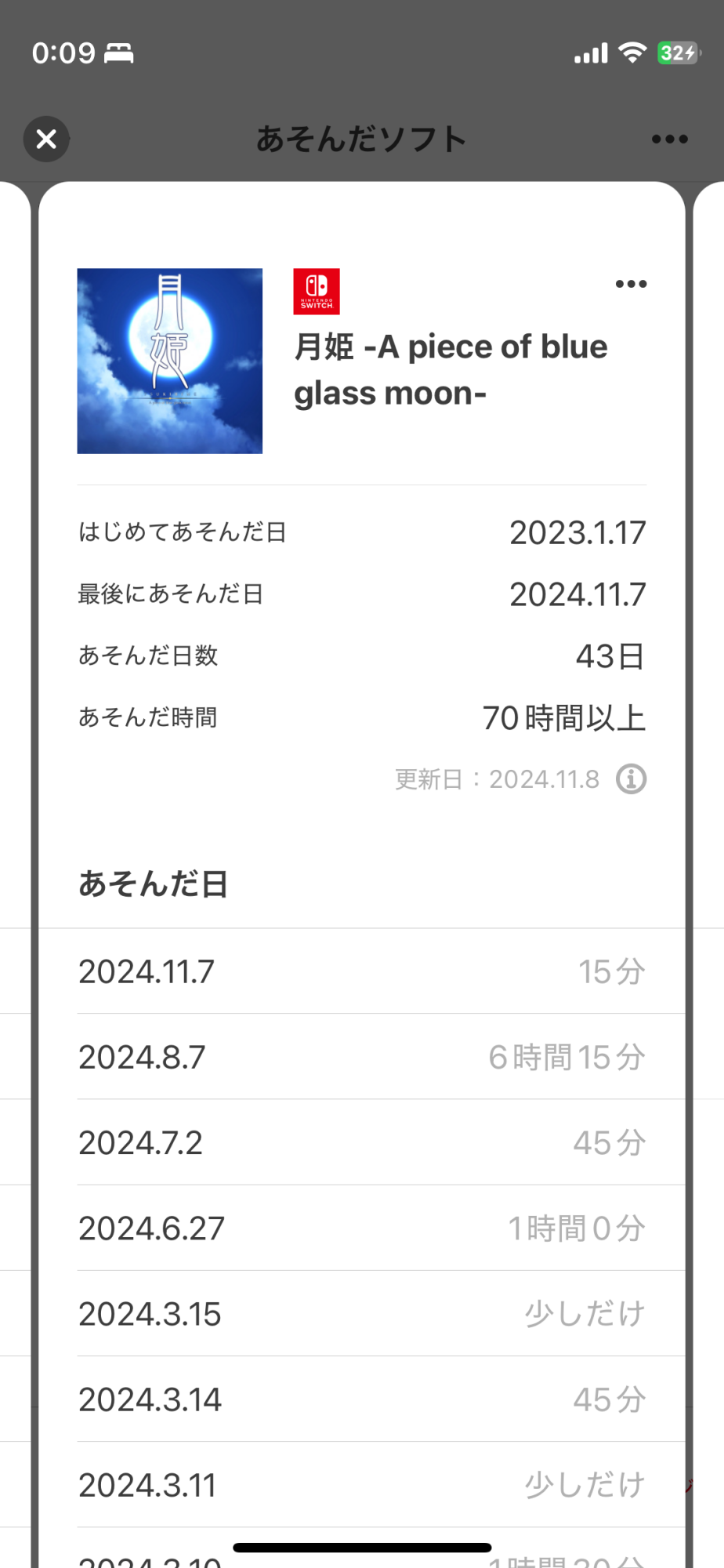Tap the info icon beside 更新日

631,779
